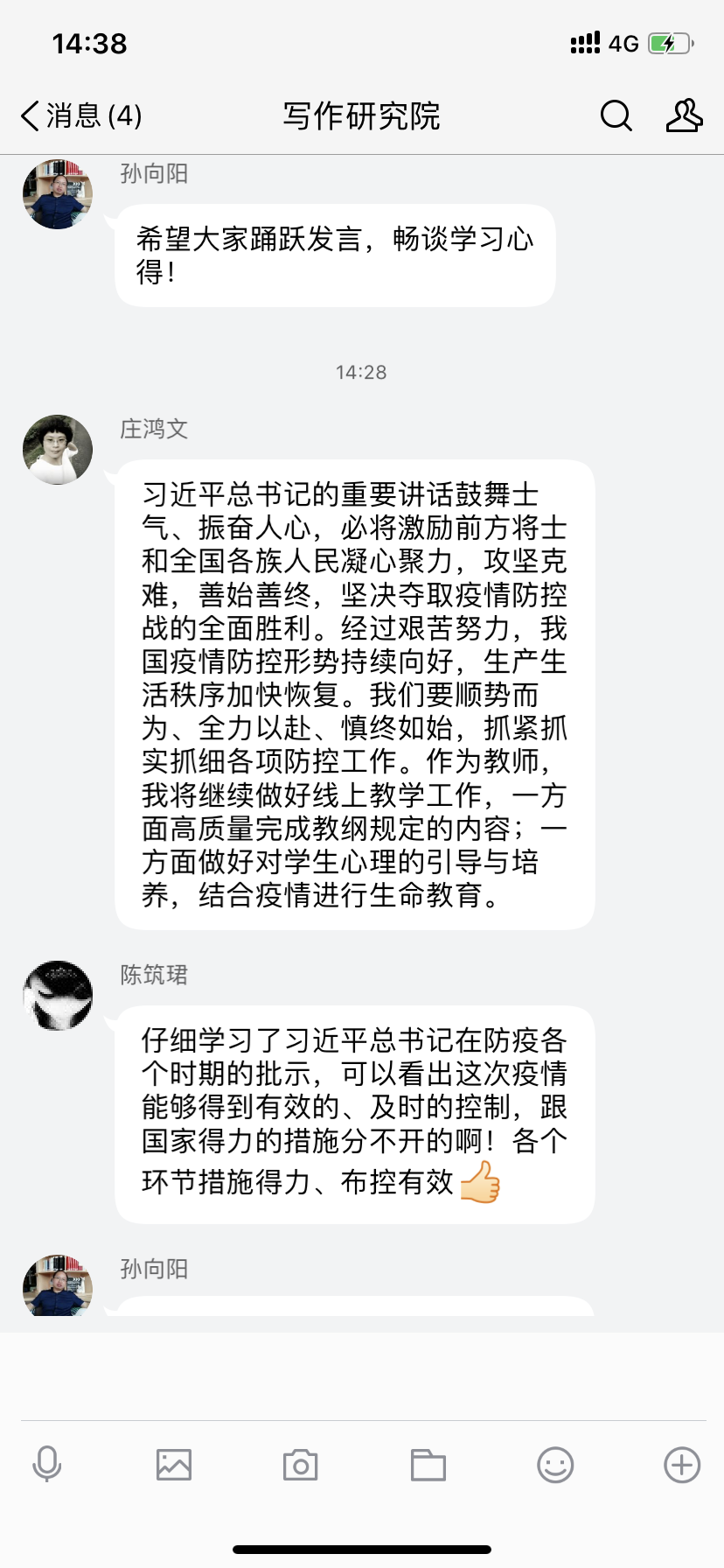Open the plus more options
The height and width of the screenshot is (1568, 724).
682,1465
